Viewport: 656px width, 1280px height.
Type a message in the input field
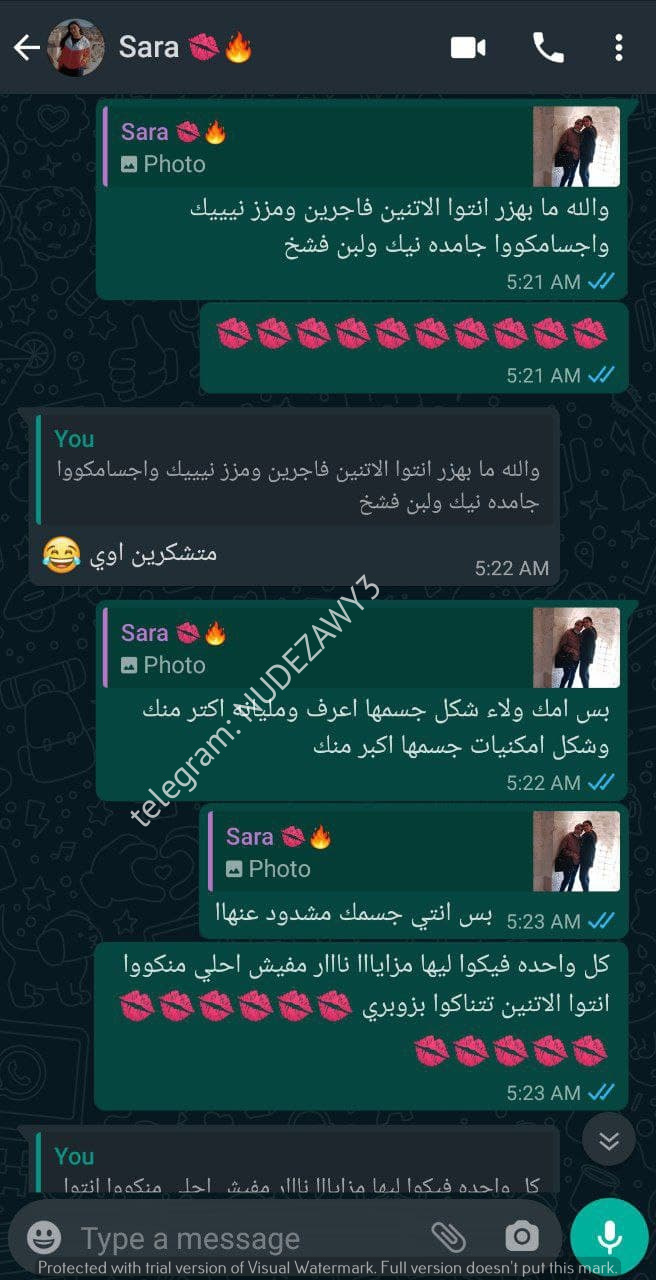point(240,1238)
